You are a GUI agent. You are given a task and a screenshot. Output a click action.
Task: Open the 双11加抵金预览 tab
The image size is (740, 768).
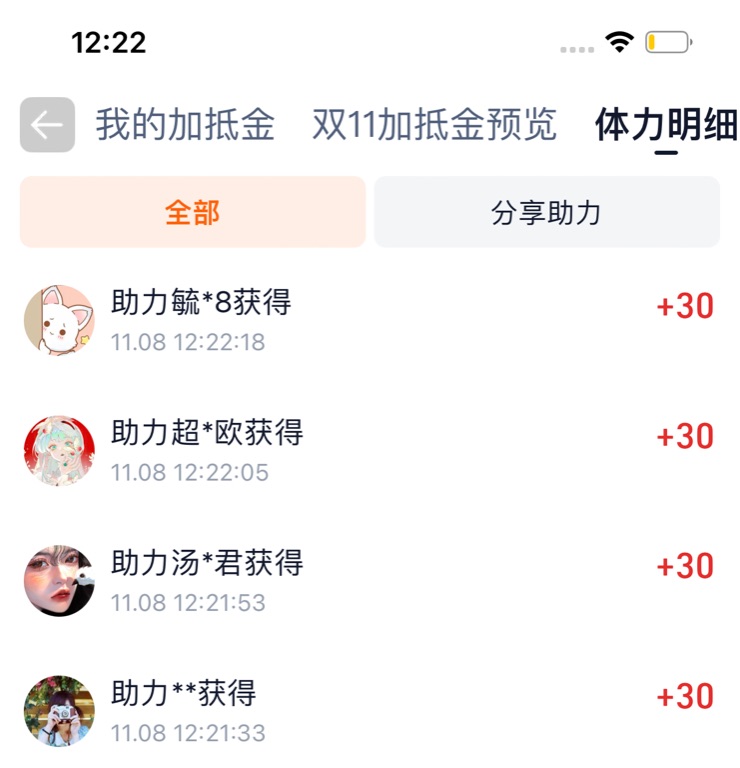click(434, 126)
